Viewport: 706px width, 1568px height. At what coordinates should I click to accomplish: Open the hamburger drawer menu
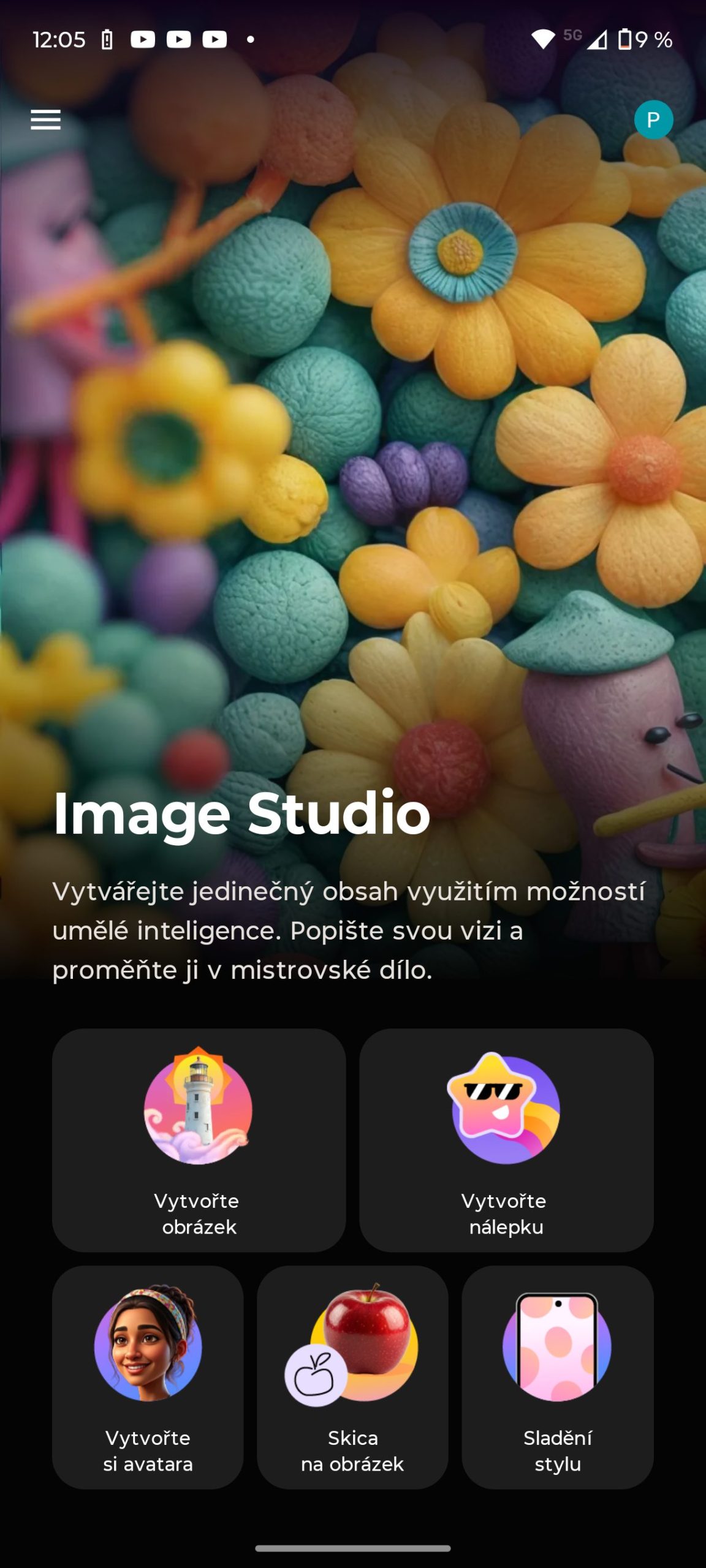click(x=46, y=119)
